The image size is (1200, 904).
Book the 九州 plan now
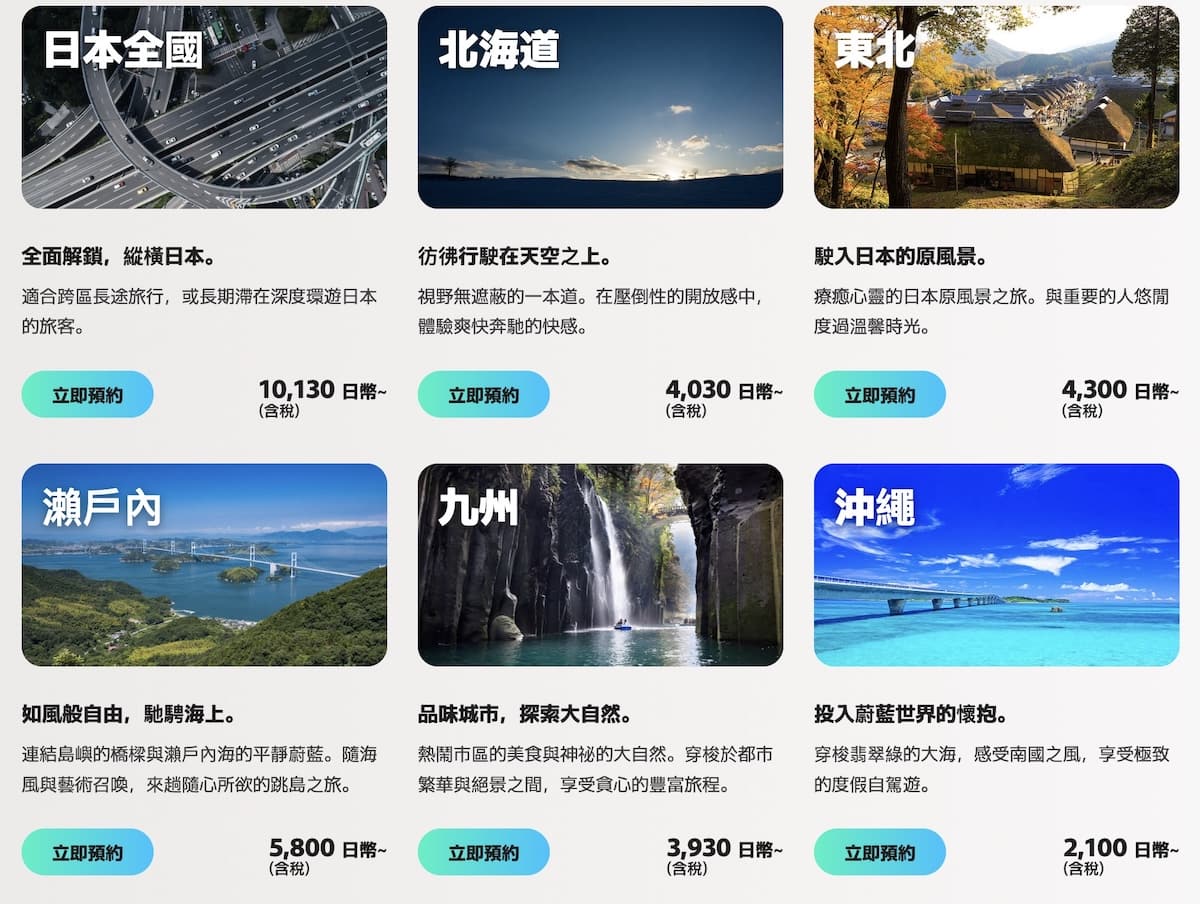pyautogui.click(x=483, y=852)
